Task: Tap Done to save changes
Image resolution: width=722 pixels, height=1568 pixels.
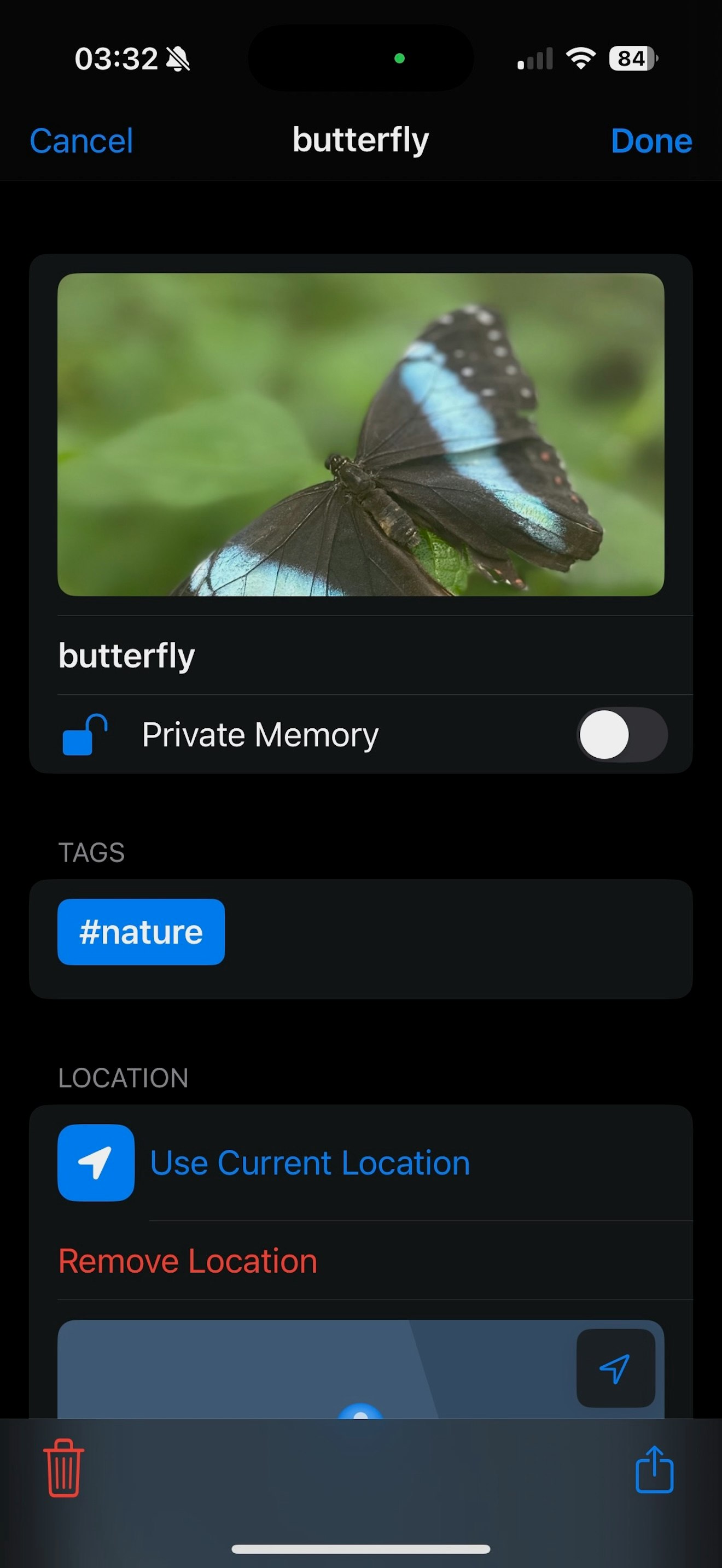Action: click(651, 141)
